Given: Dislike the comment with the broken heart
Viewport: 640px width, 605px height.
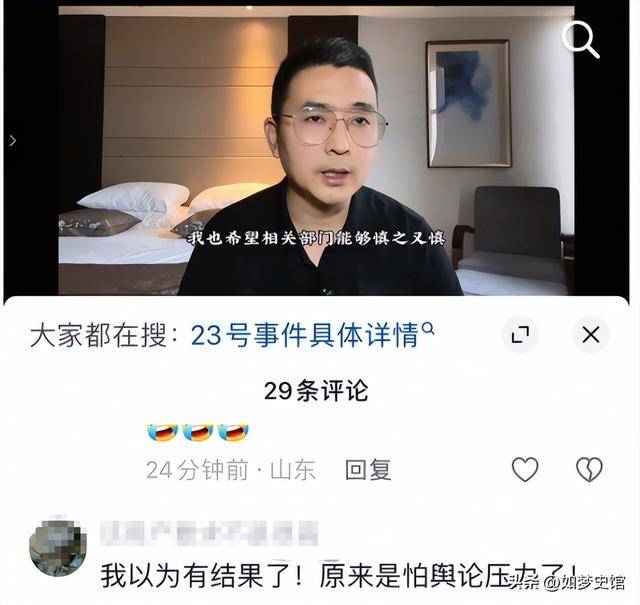Looking at the screenshot, I should [x=589, y=469].
